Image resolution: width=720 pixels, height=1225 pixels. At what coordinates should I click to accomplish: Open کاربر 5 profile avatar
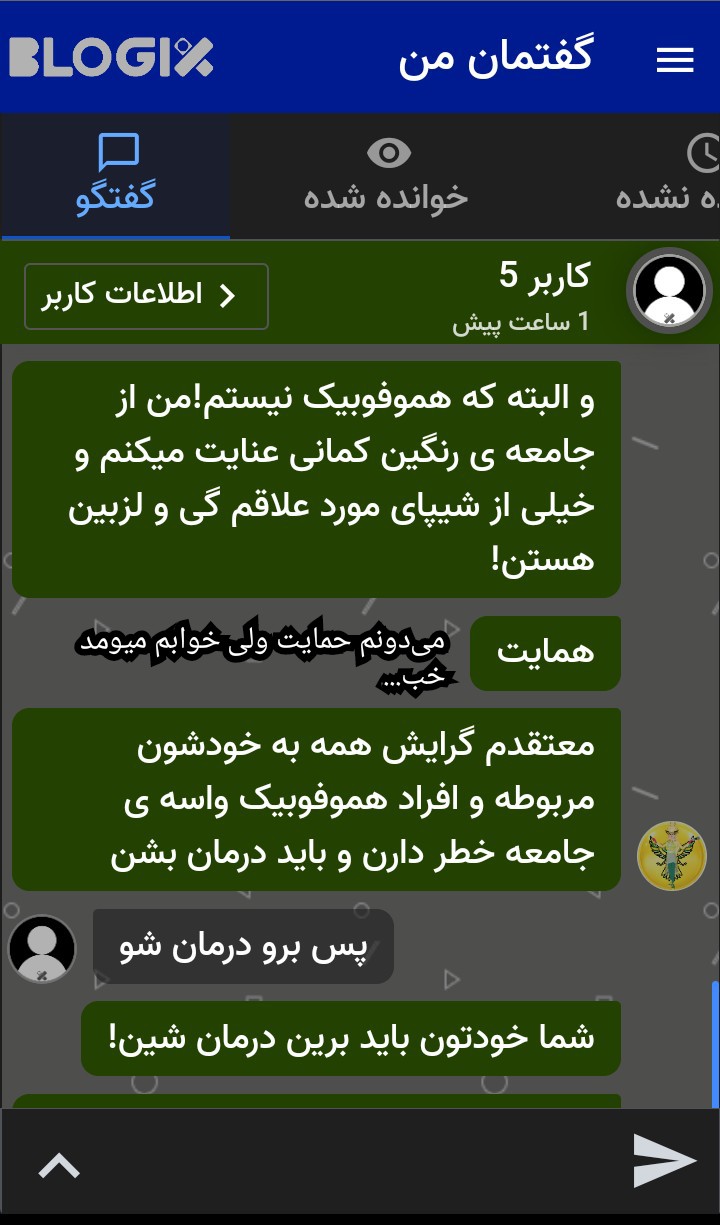[x=669, y=290]
